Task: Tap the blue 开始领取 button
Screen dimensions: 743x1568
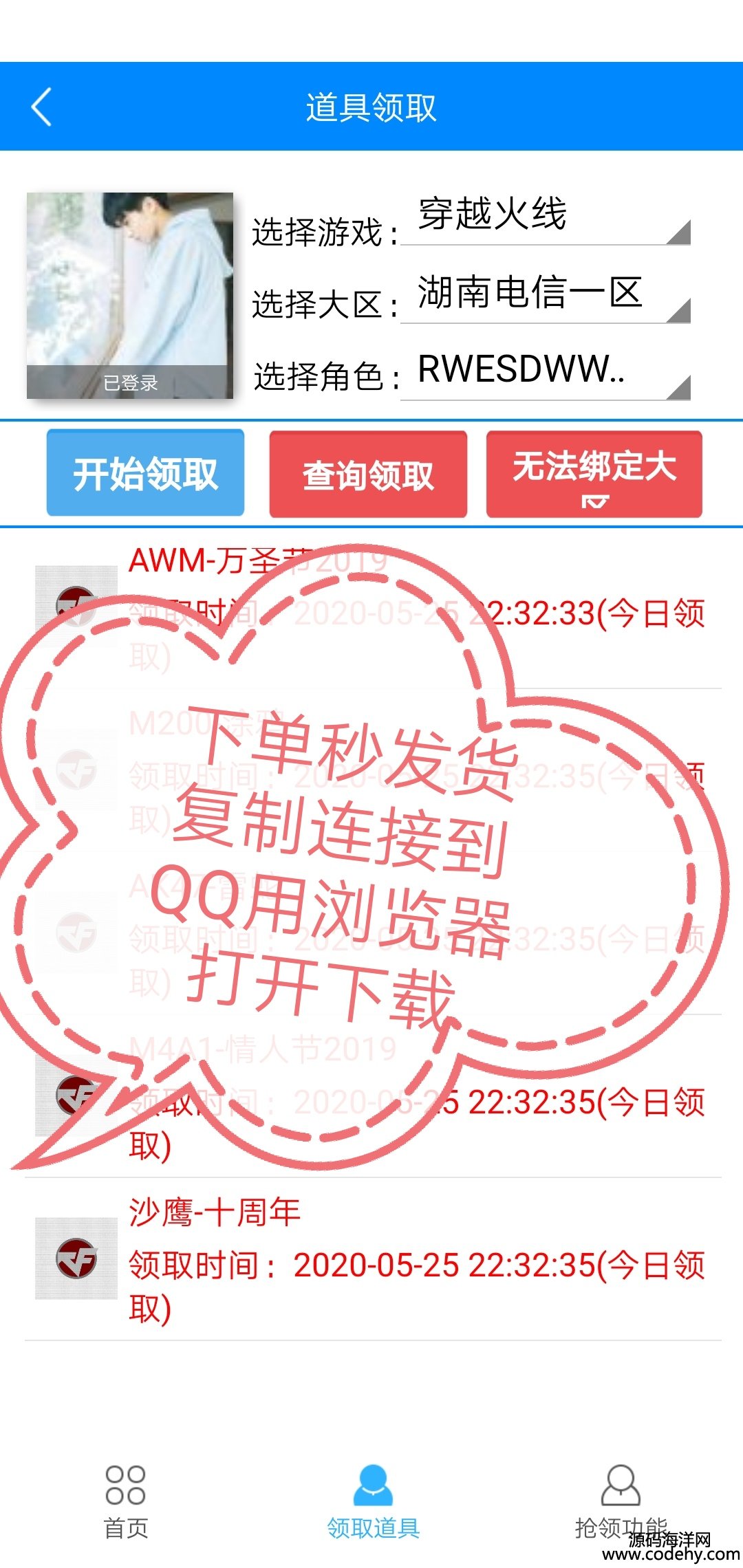Action: click(145, 473)
